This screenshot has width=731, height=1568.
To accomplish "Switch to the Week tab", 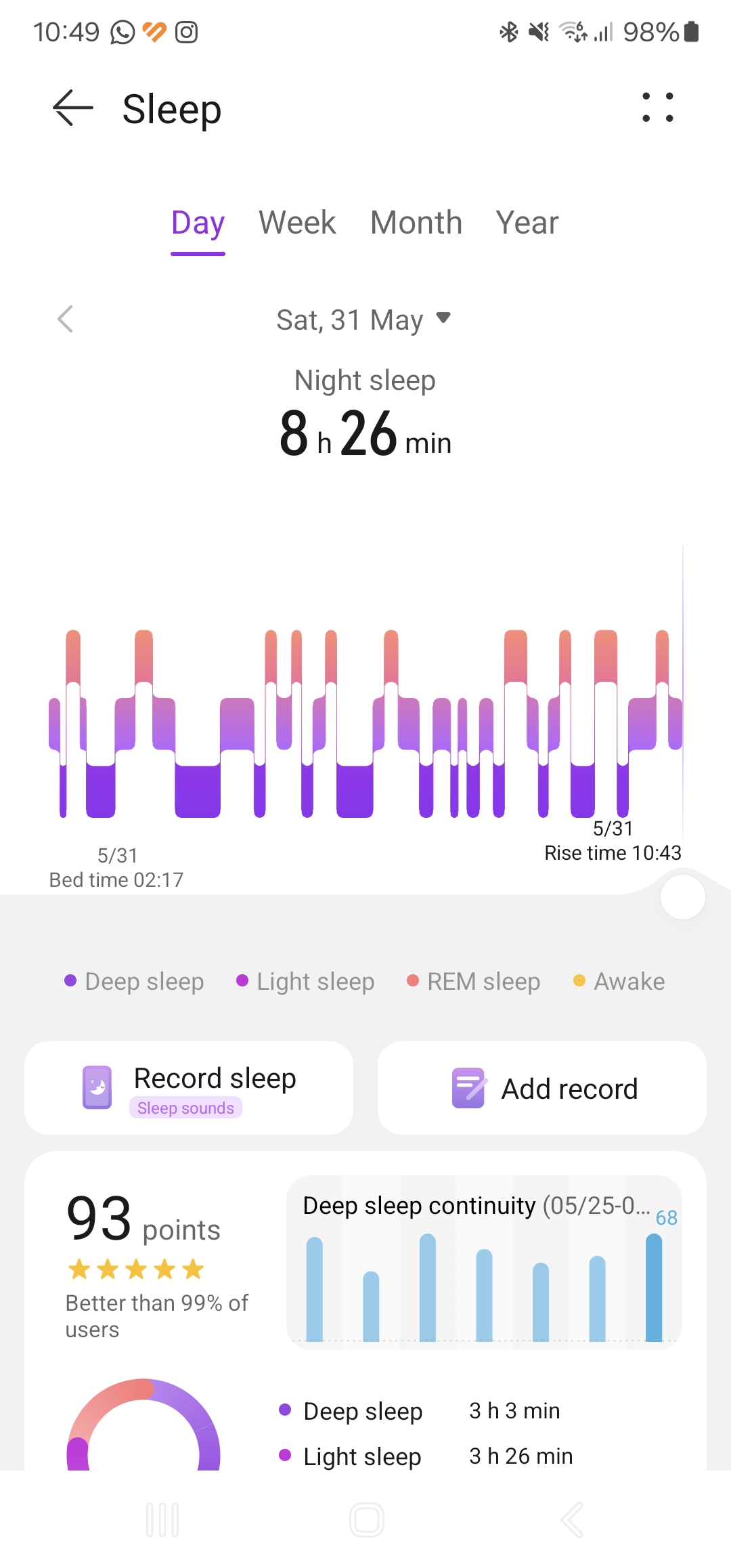I will point(297,223).
